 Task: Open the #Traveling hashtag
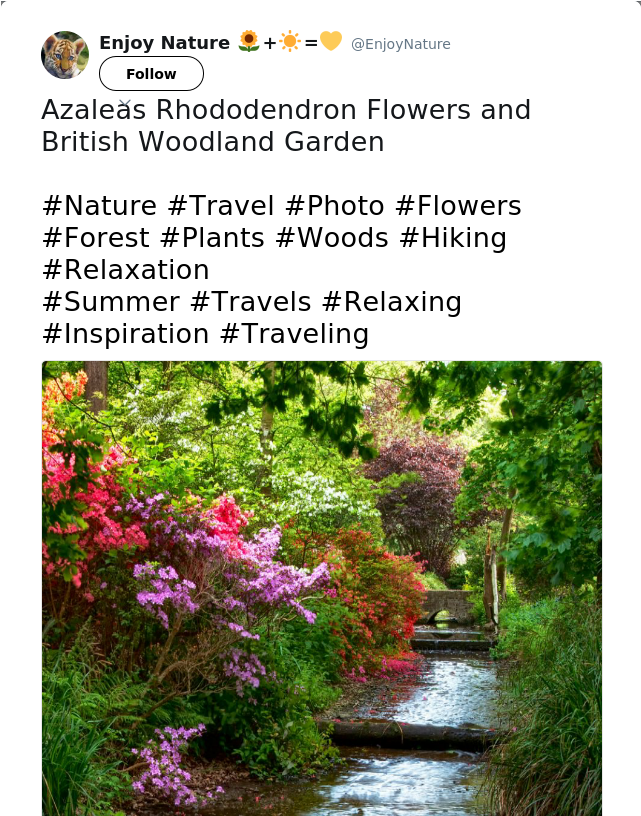coord(294,334)
